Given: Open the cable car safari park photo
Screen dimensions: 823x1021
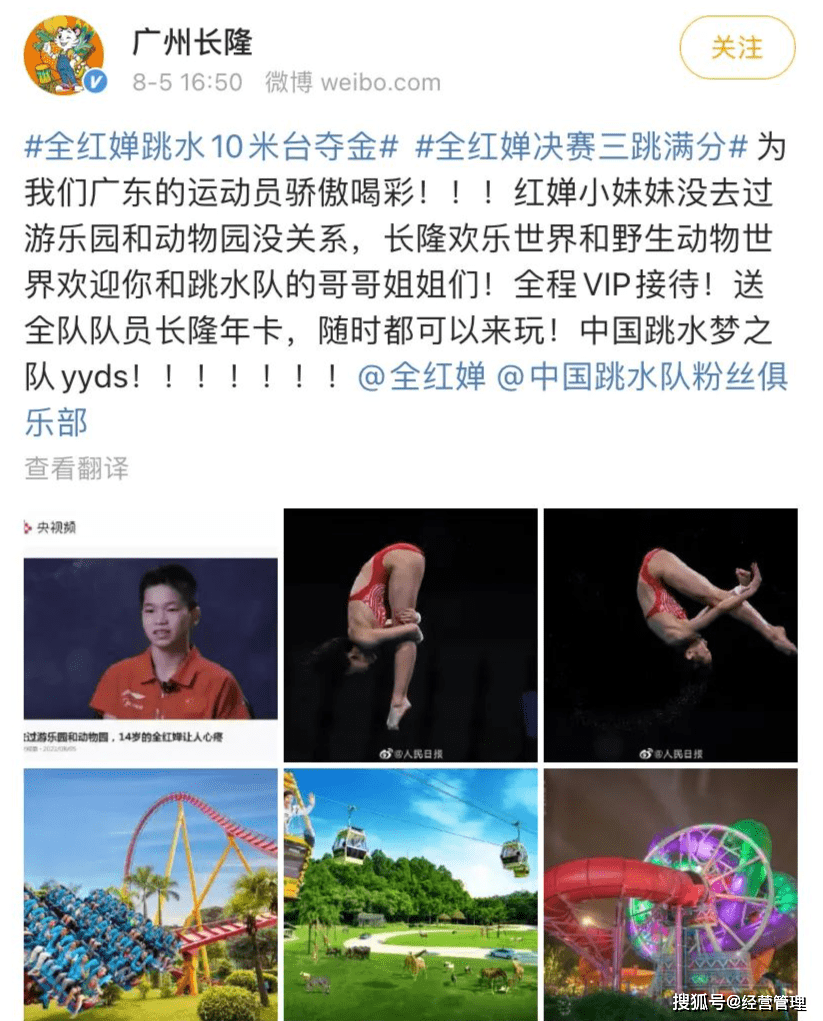Looking at the screenshot, I should (410, 893).
